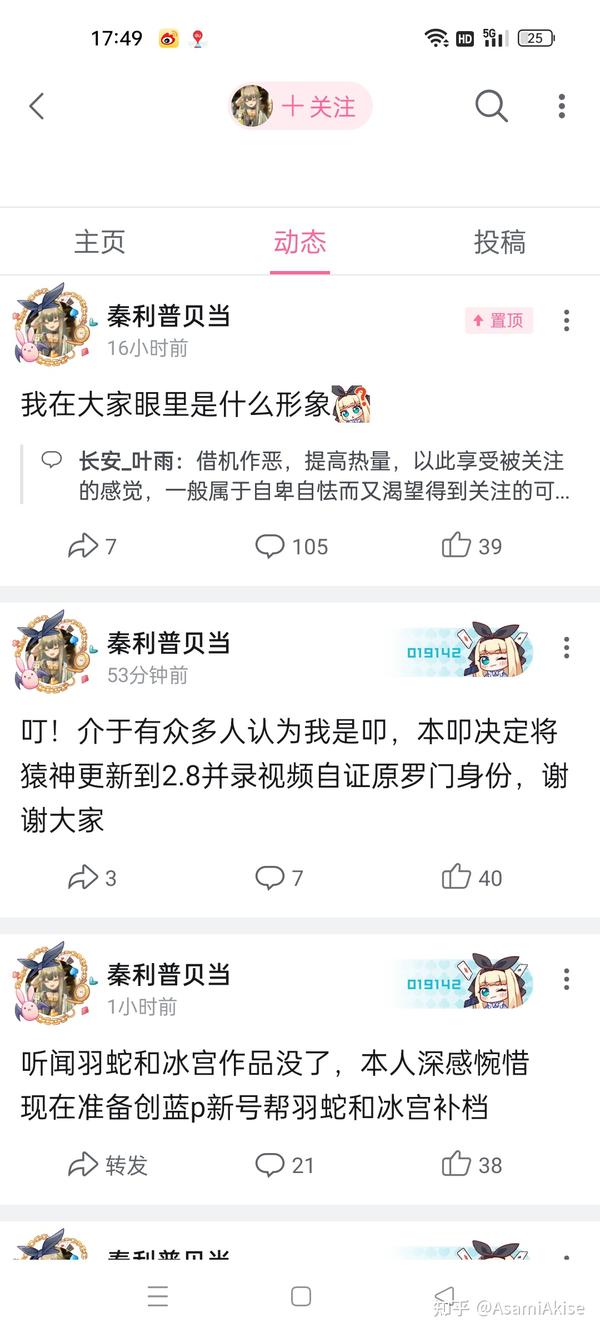This screenshot has height=1333, width=600.
Task: Open the search magnifier in the top bar
Action: tap(490, 106)
